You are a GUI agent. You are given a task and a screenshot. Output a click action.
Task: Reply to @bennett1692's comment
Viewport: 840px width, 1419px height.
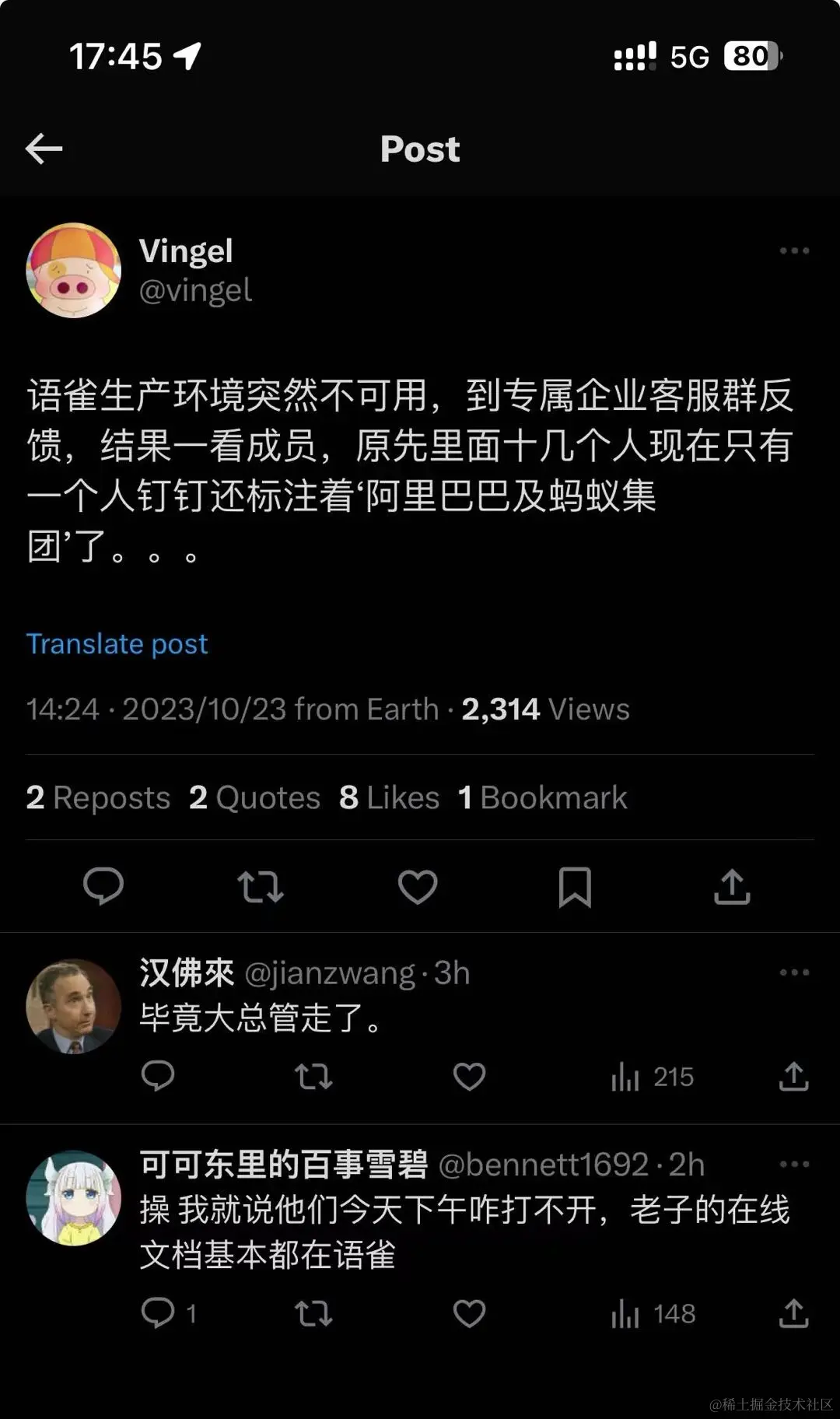point(158,1313)
